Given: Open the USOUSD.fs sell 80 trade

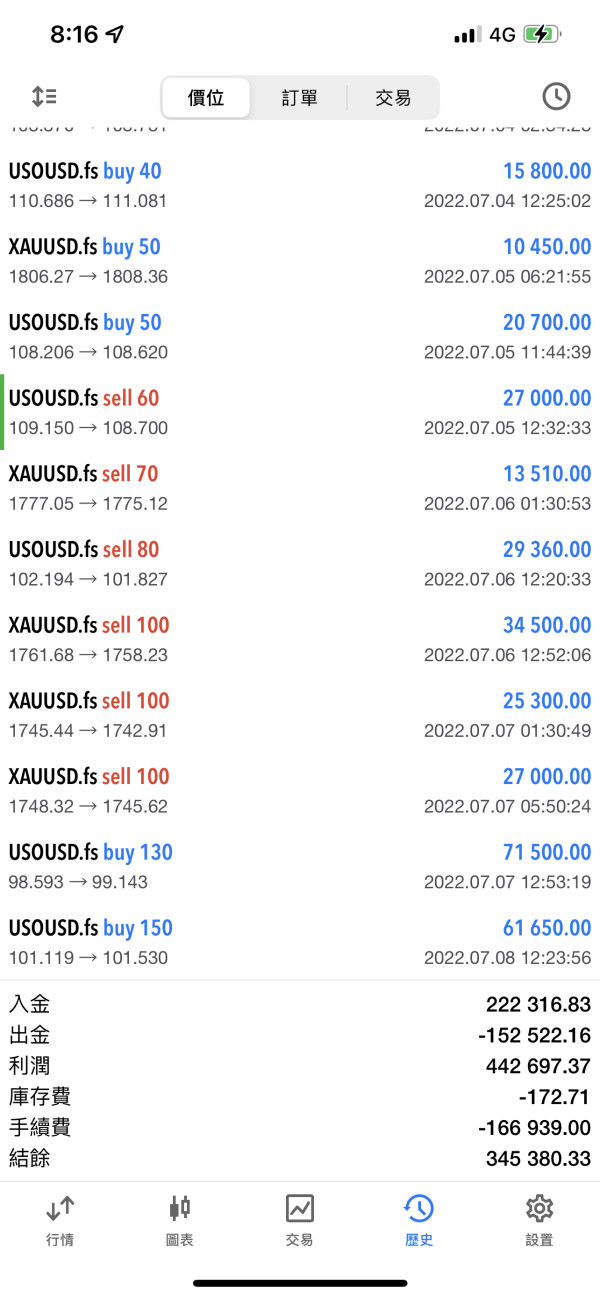Looking at the screenshot, I should pos(300,563).
